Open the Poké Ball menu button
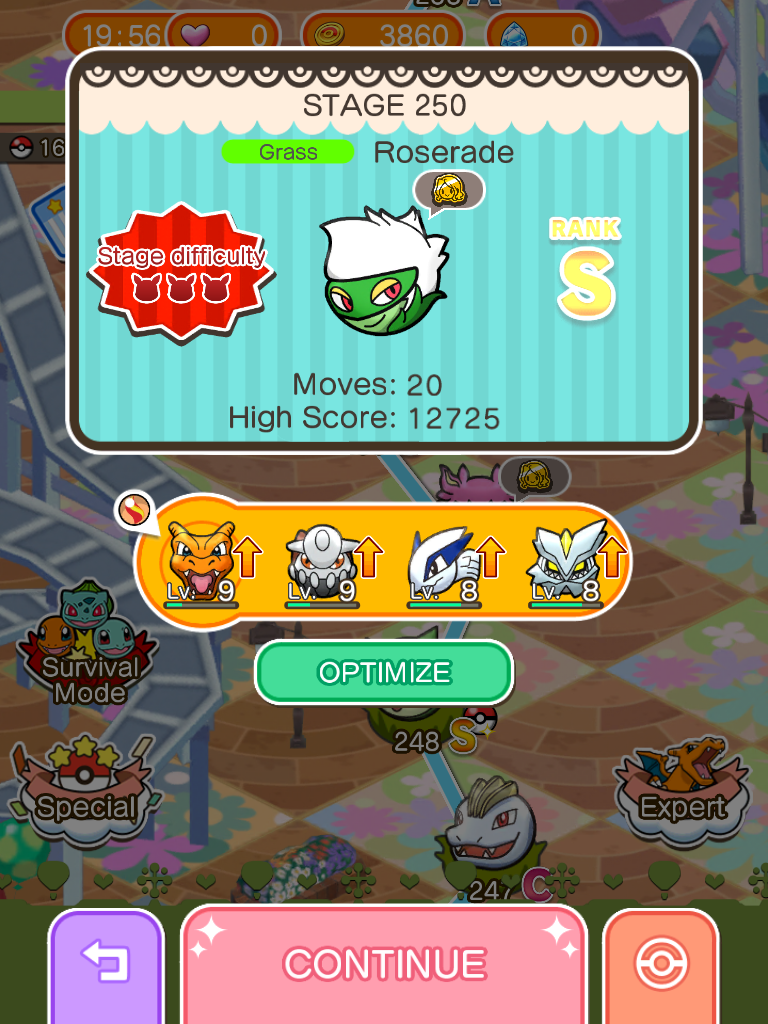The height and width of the screenshot is (1024, 768). pos(661,964)
